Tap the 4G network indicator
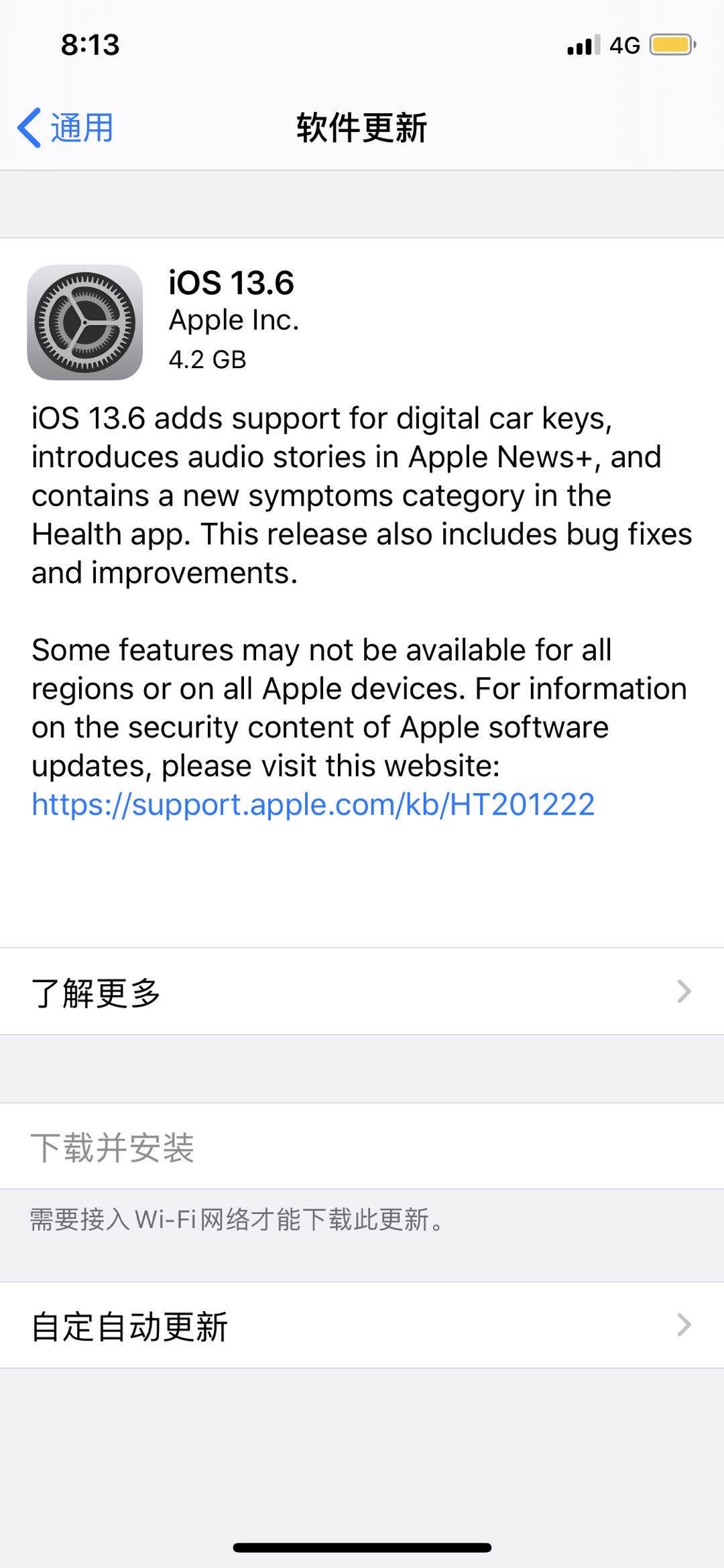 click(624, 46)
